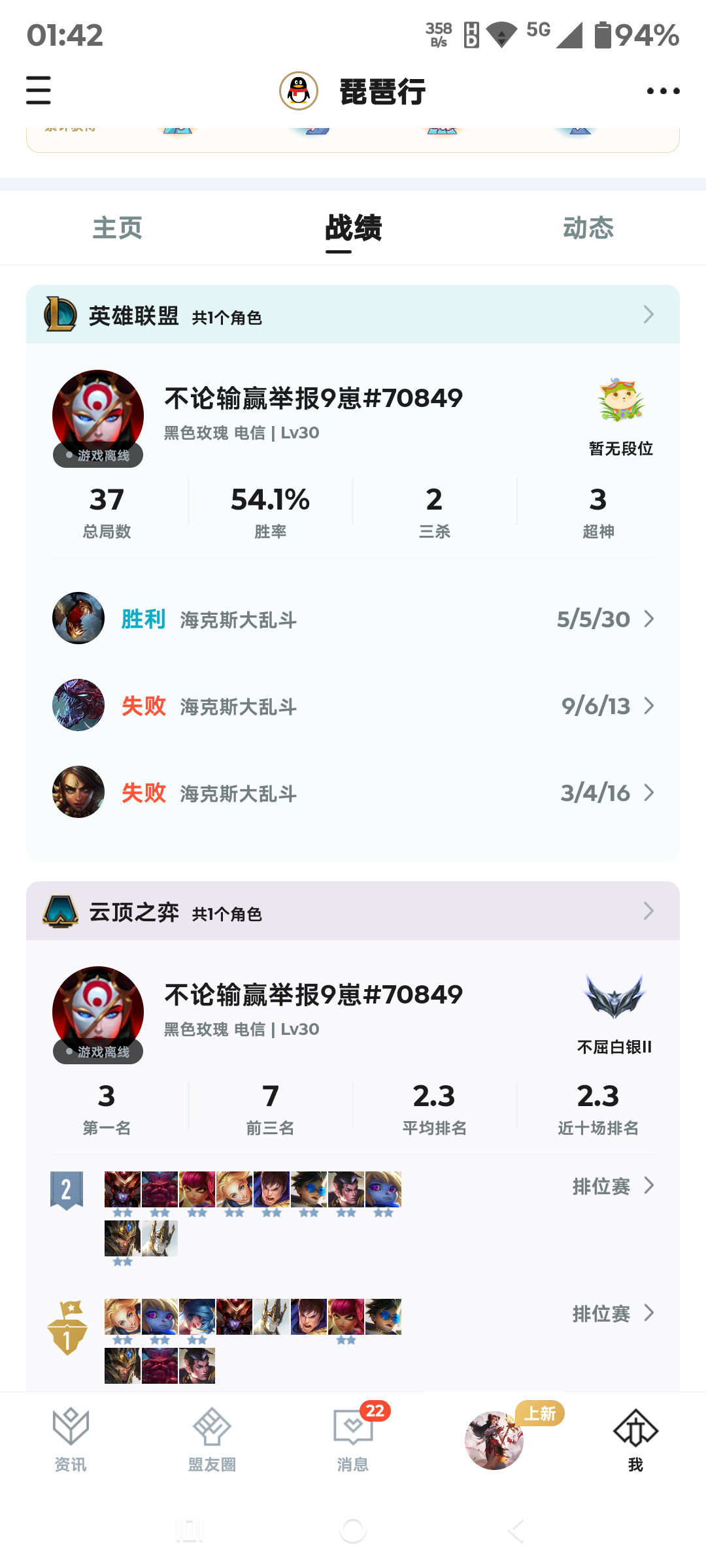
Task: Open the three-dot overflow menu
Action: (663, 91)
